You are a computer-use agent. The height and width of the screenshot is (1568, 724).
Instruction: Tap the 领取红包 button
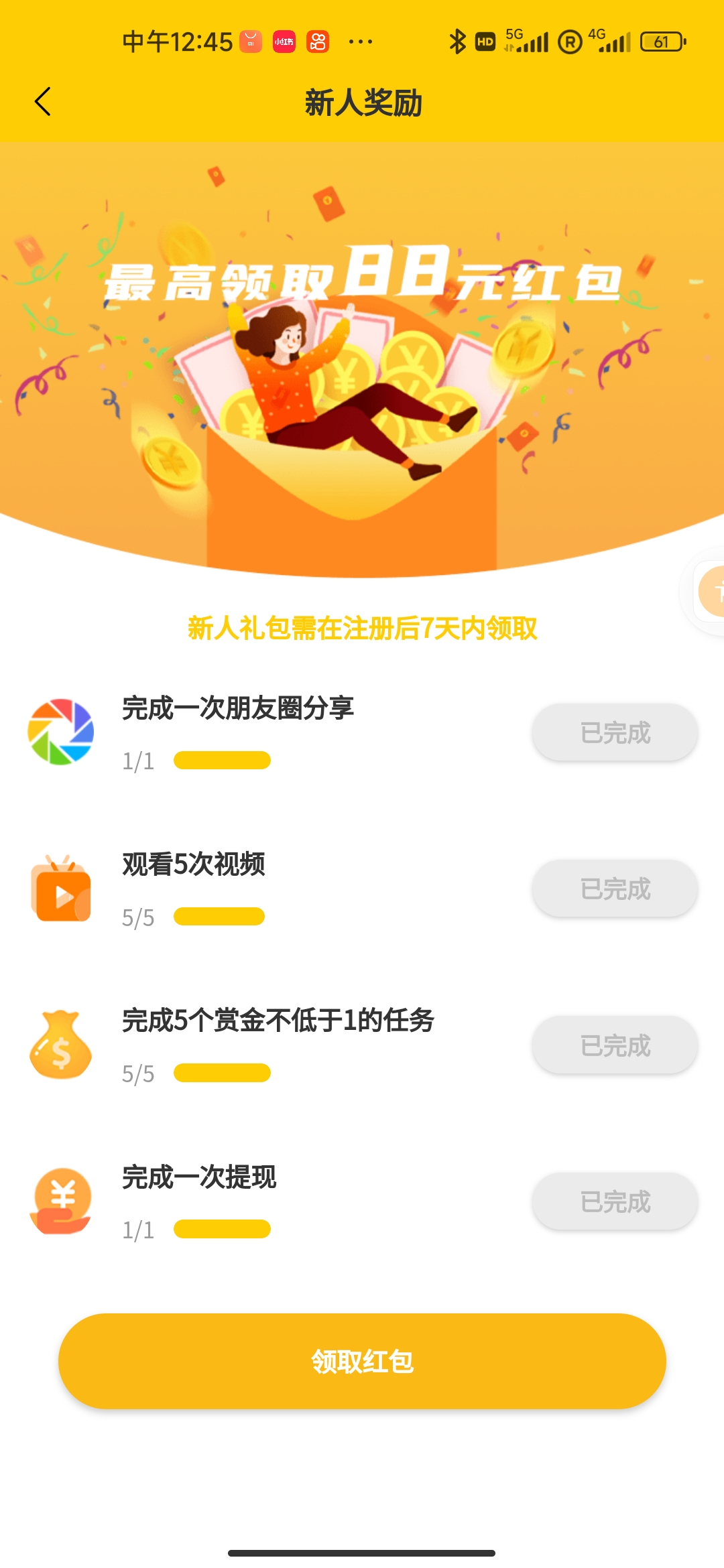coord(362,1361)
